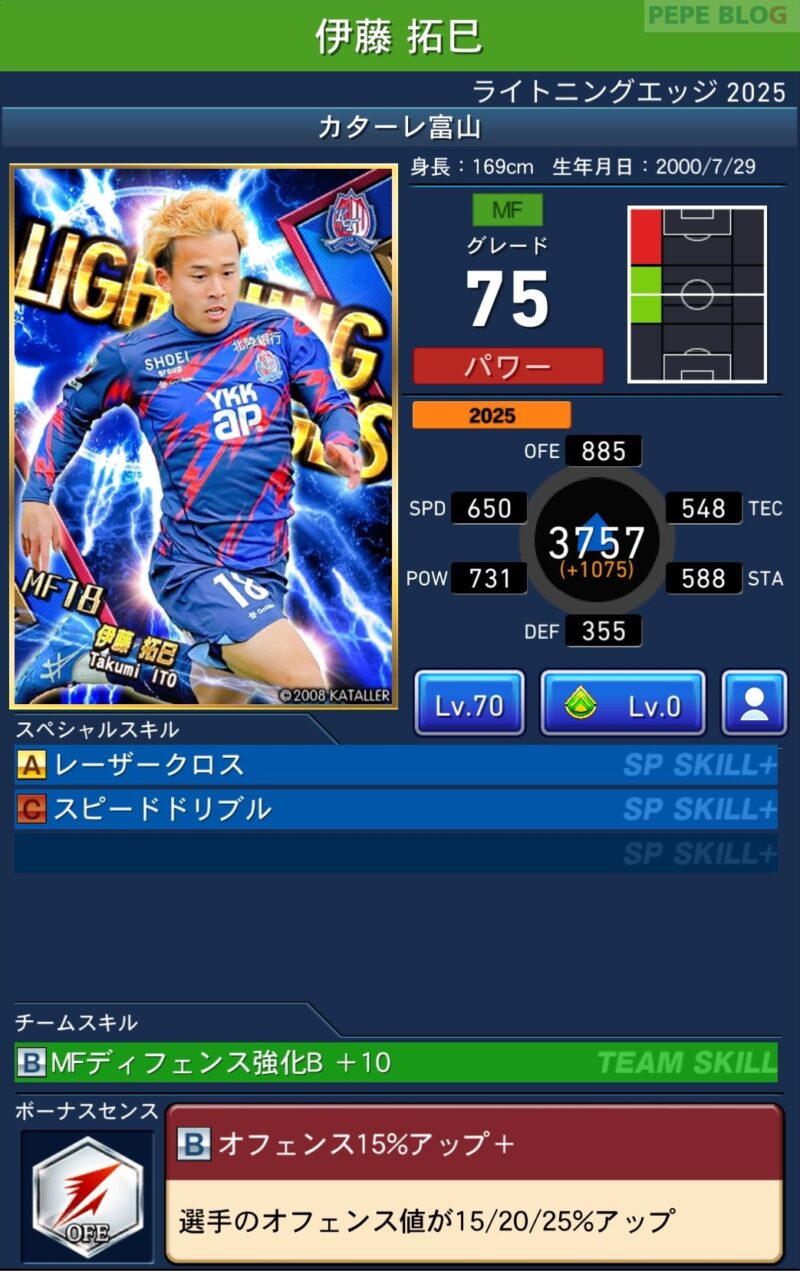This screenshot has height=1271, width=800.
Task: Select the カターレ富山 club header
Action: [x=400, y=128]
